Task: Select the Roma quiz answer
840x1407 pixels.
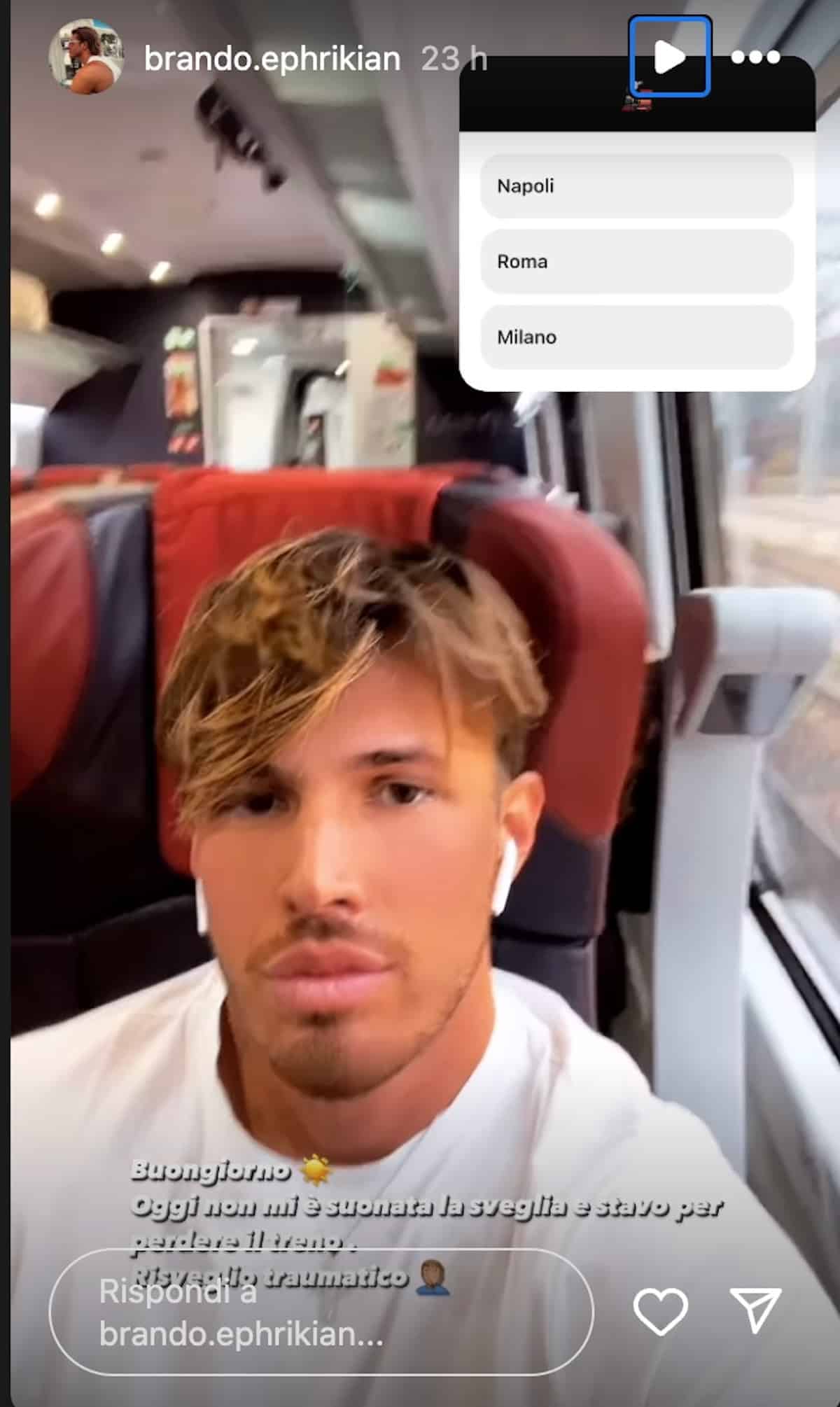Action: (637, 262)
